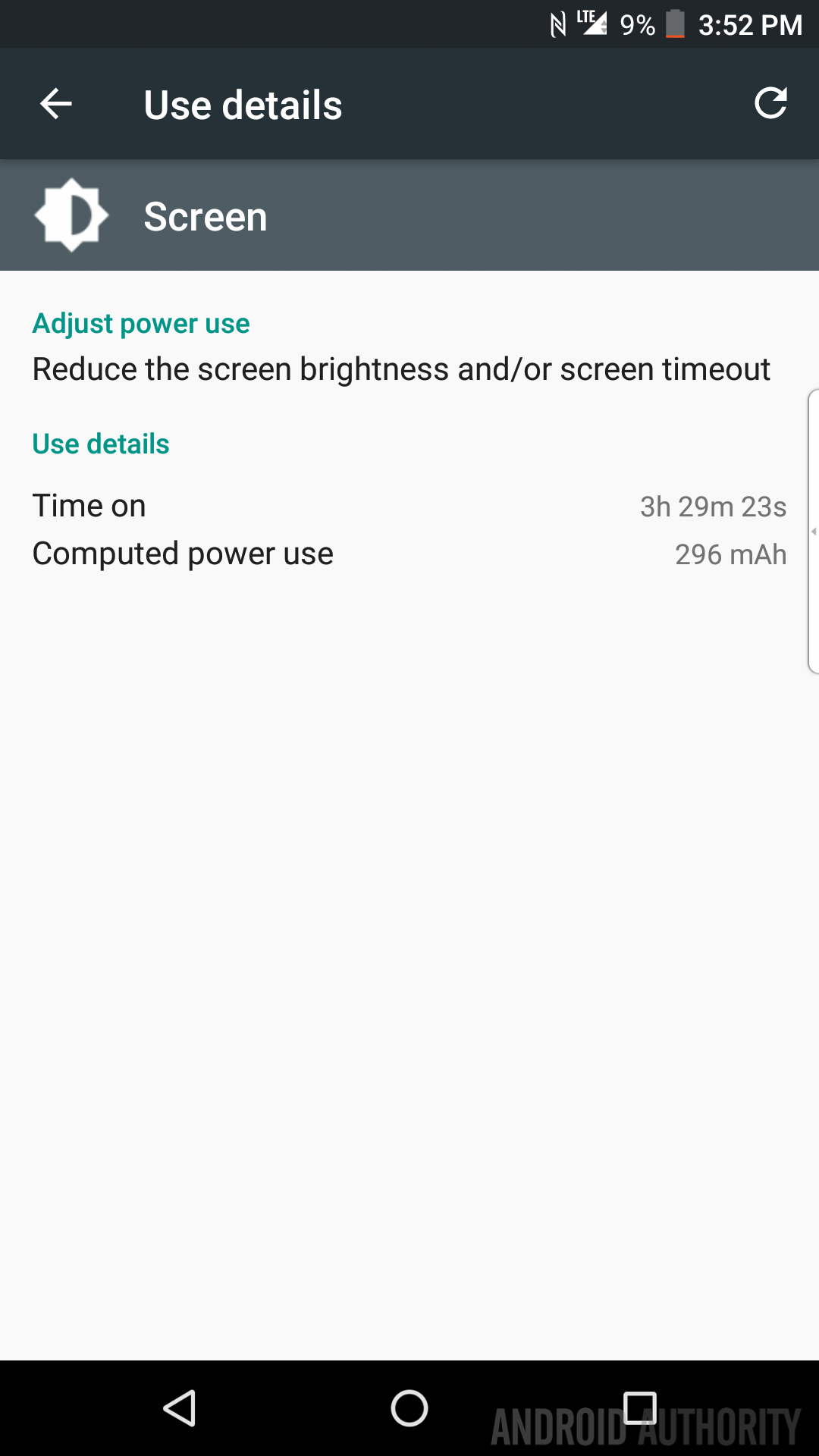Go back from Use details
This screenshot has width=819, height=1456.
point(56,104)
